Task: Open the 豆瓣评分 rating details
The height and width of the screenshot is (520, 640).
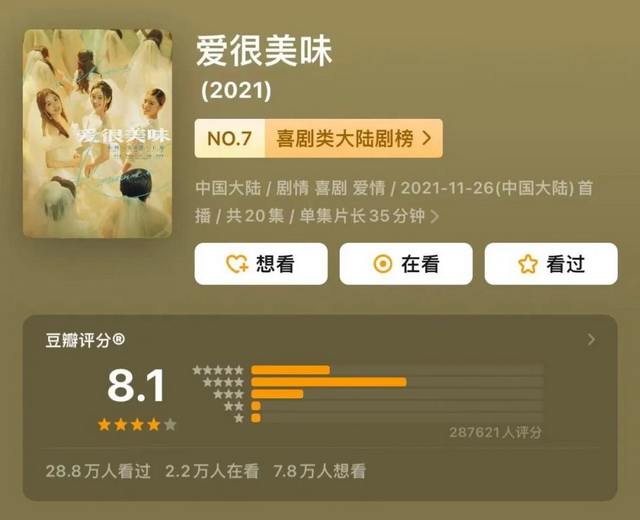Action: pos(591,340)
